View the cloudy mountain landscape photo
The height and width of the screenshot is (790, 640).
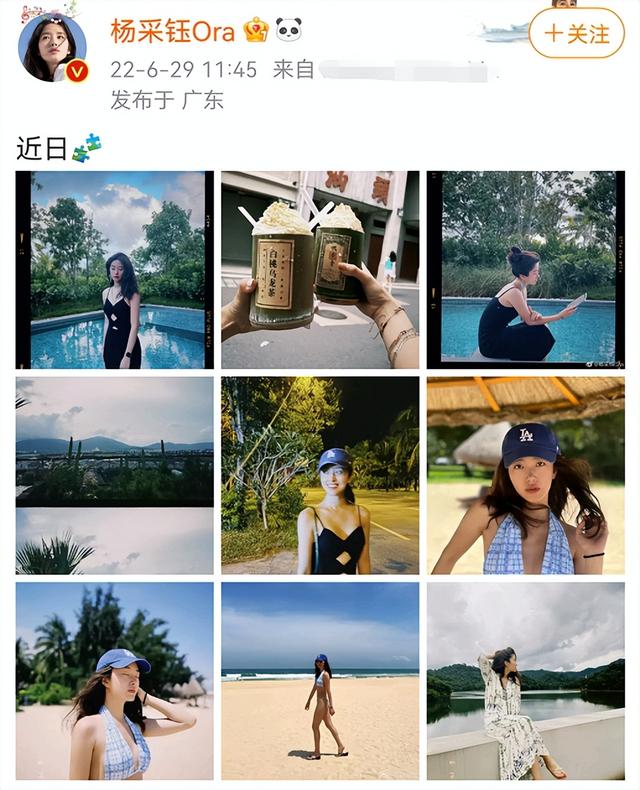click(x=115, y=475)
